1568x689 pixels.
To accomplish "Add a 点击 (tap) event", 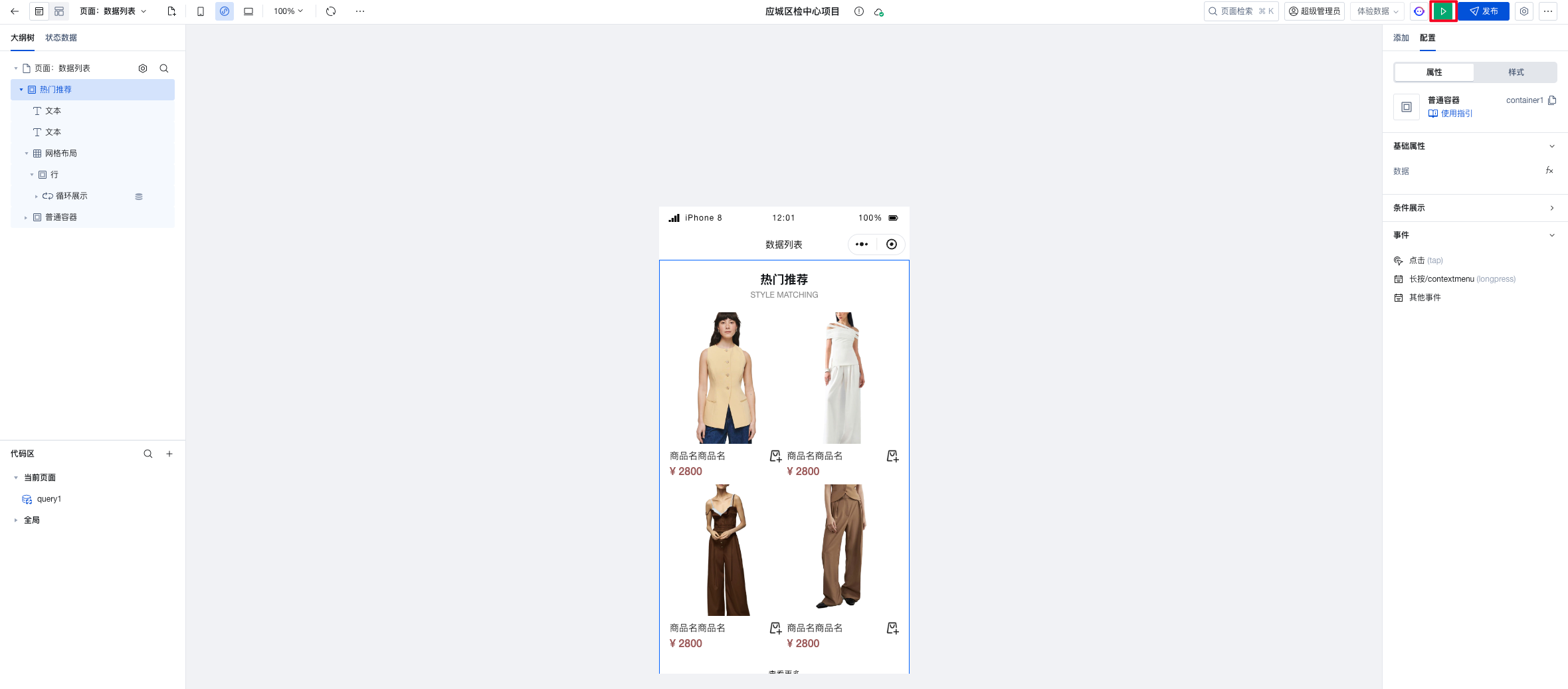I will pyautogui.click(x=1425, y=260).
